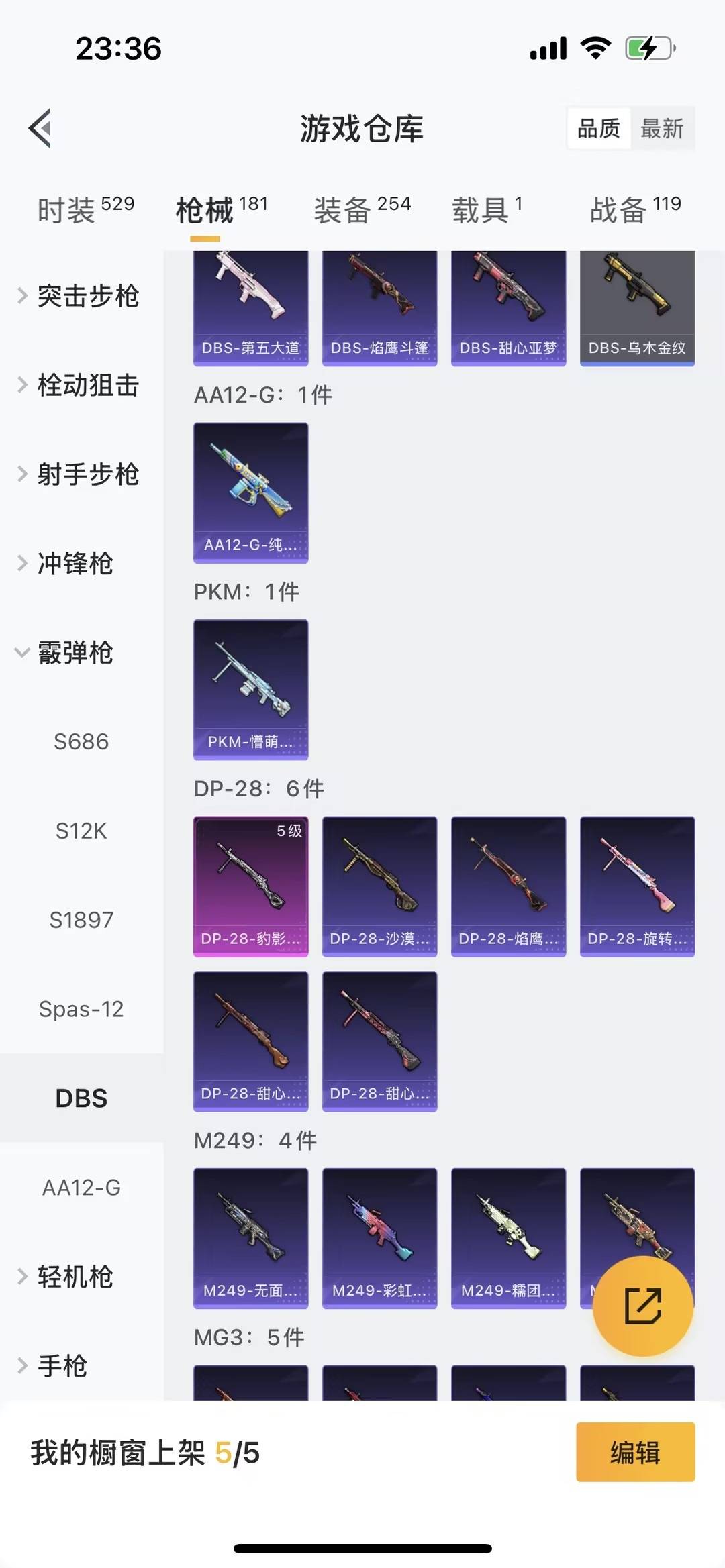Select Spas-12 in the sidebar
This screenshot has width=725, height=1568.
[81, 1009]
